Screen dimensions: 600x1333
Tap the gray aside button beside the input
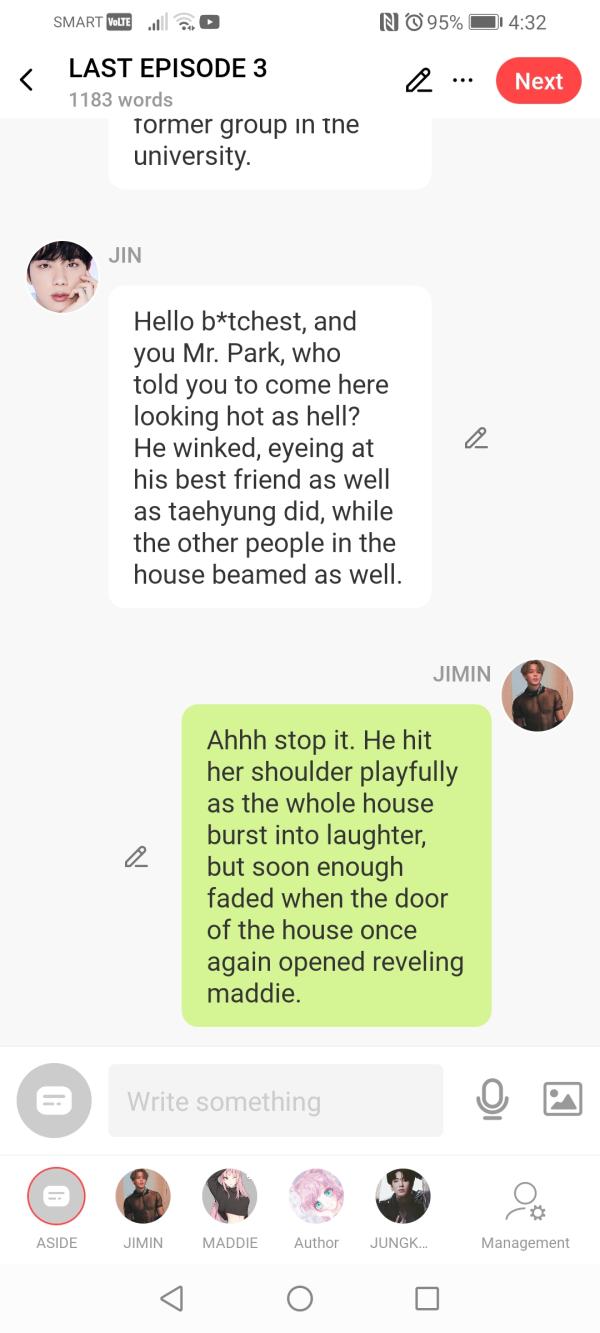54,1100
